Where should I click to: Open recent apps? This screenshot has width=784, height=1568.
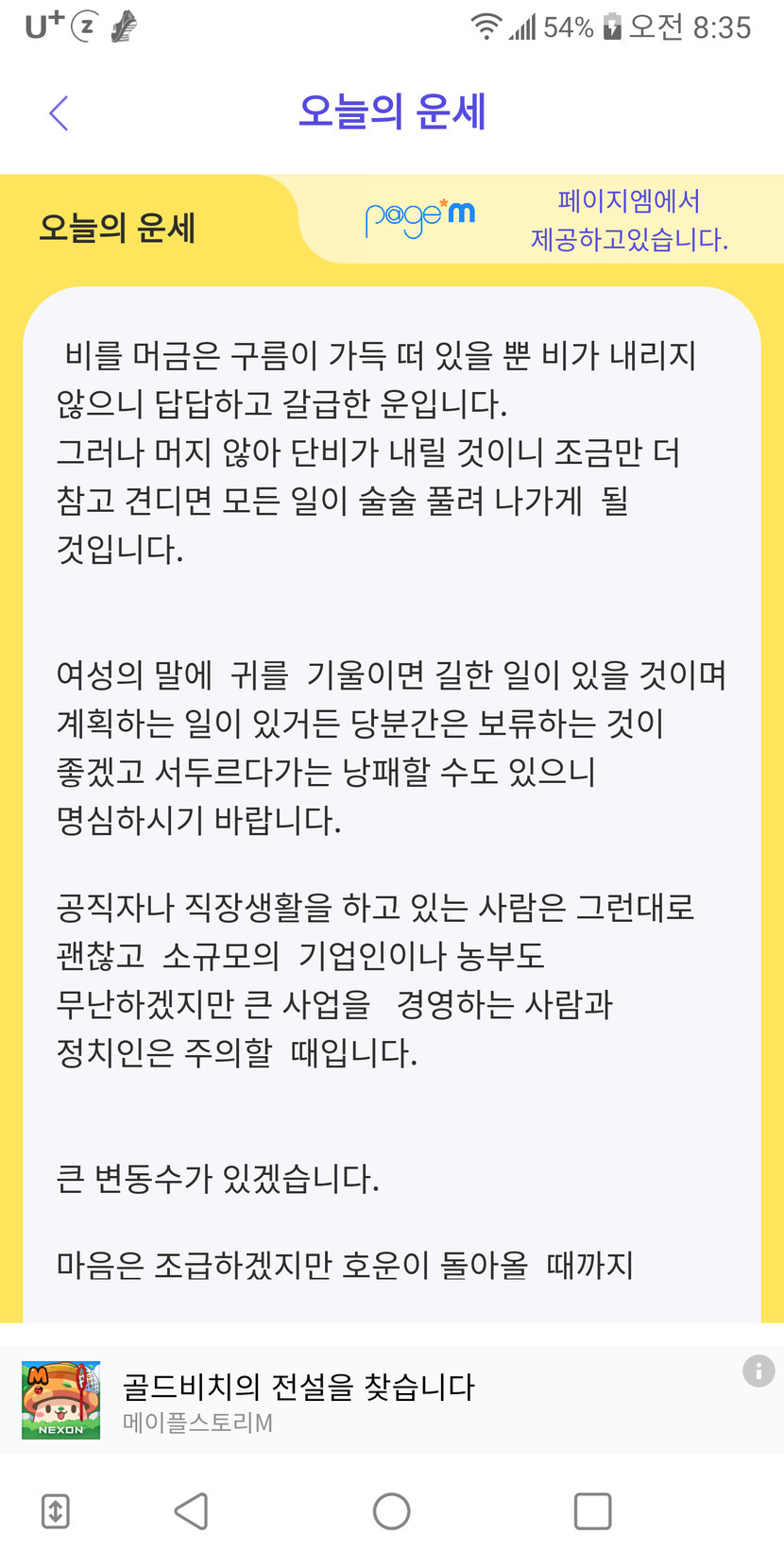coord(593,1511)
